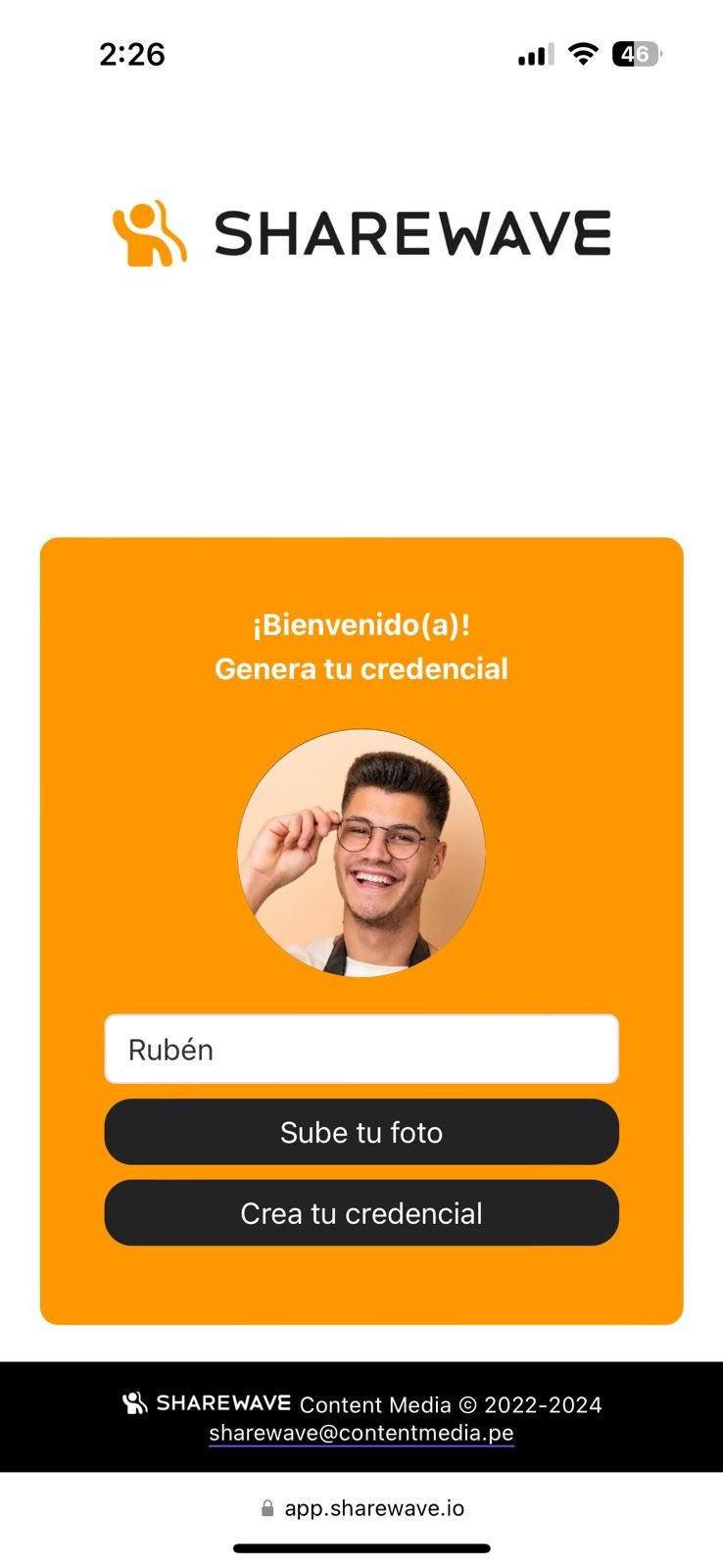Tap the Sube tu foto button
723x1568 pixels.
(x=361, y=1132)
